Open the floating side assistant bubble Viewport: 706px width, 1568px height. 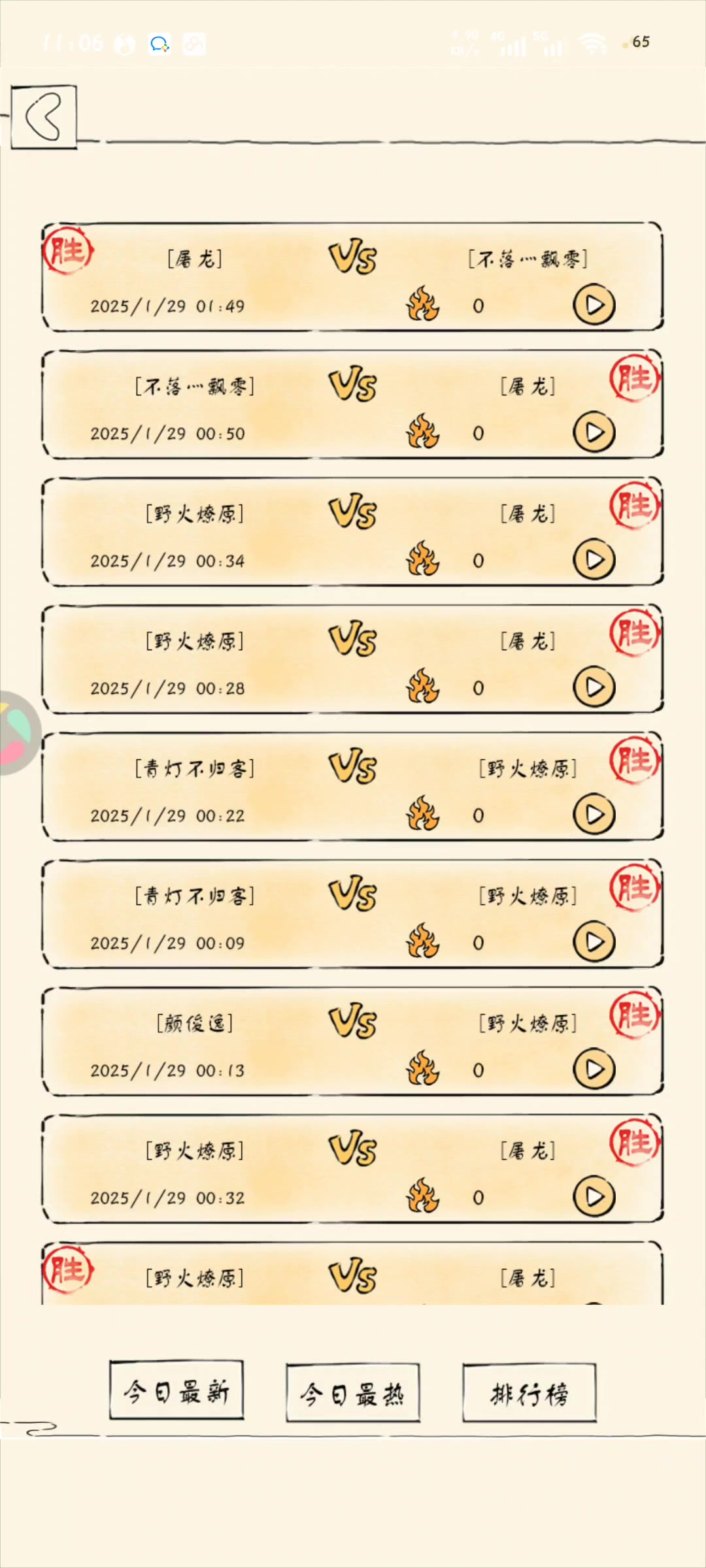click(17, 733)
